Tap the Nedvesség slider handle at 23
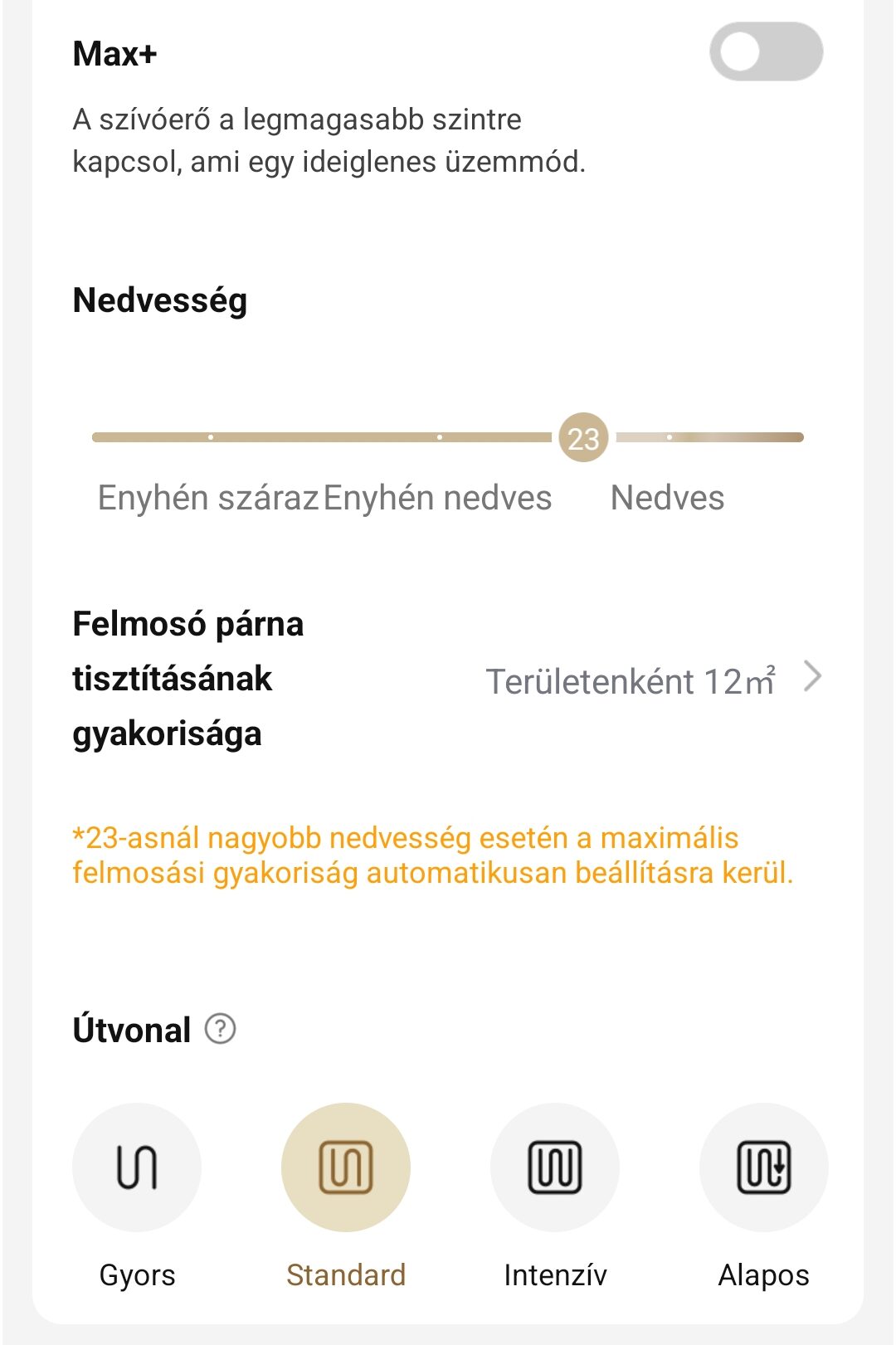 pos(583,438)
